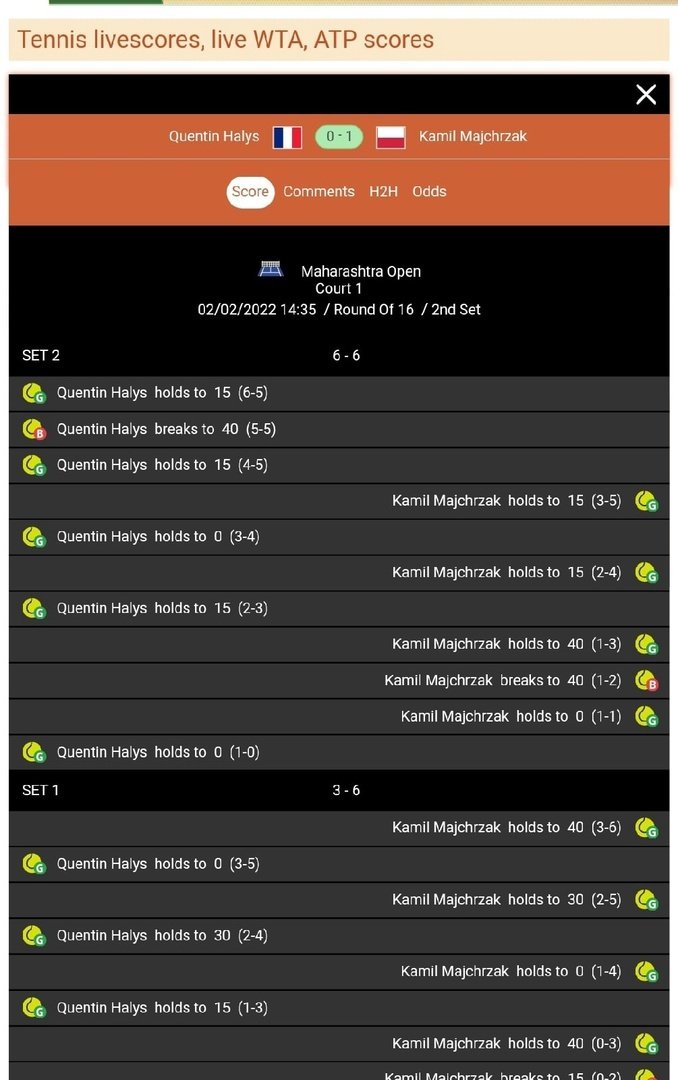The image size is (678, 1080).
Task: Select the Score tab
Action: pyautogui.click(x=250, y=192)
